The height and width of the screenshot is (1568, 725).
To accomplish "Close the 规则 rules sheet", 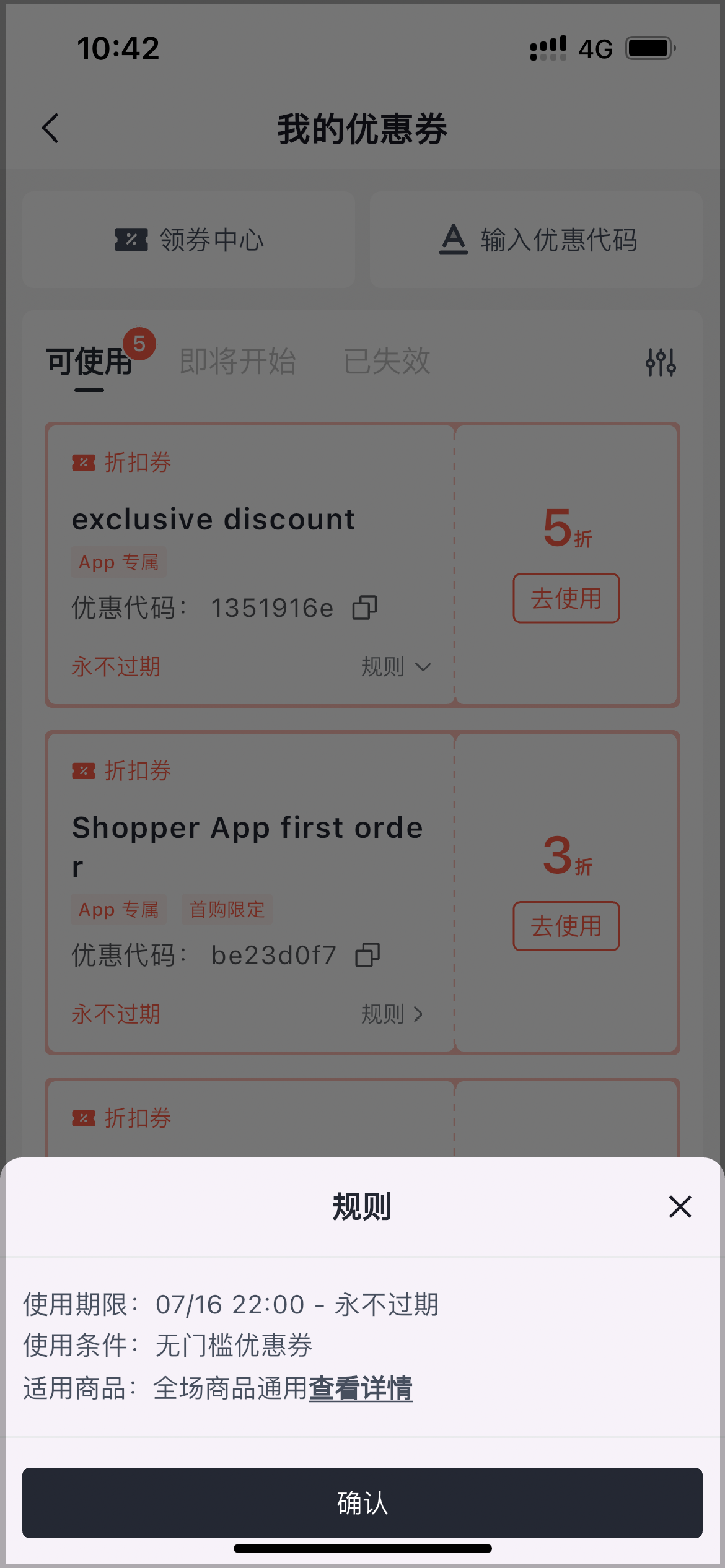I will pyautogui.click(x=680, y=1206).
